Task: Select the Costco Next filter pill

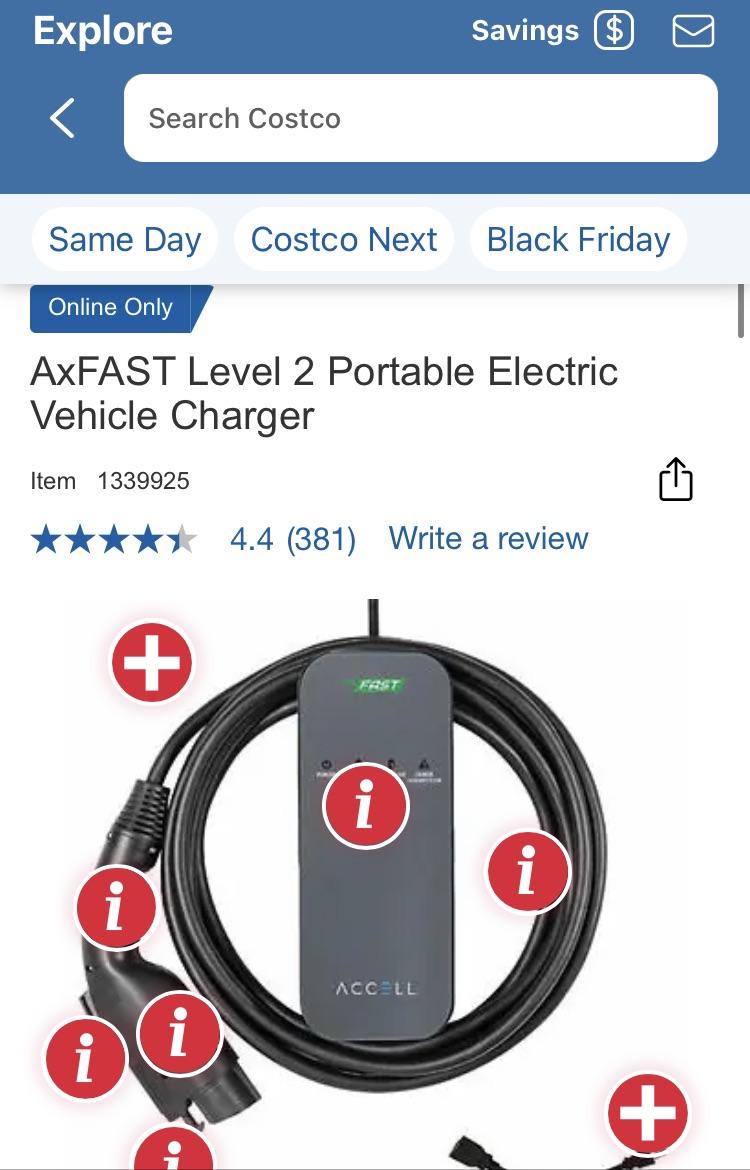Action: pos(344,239)
